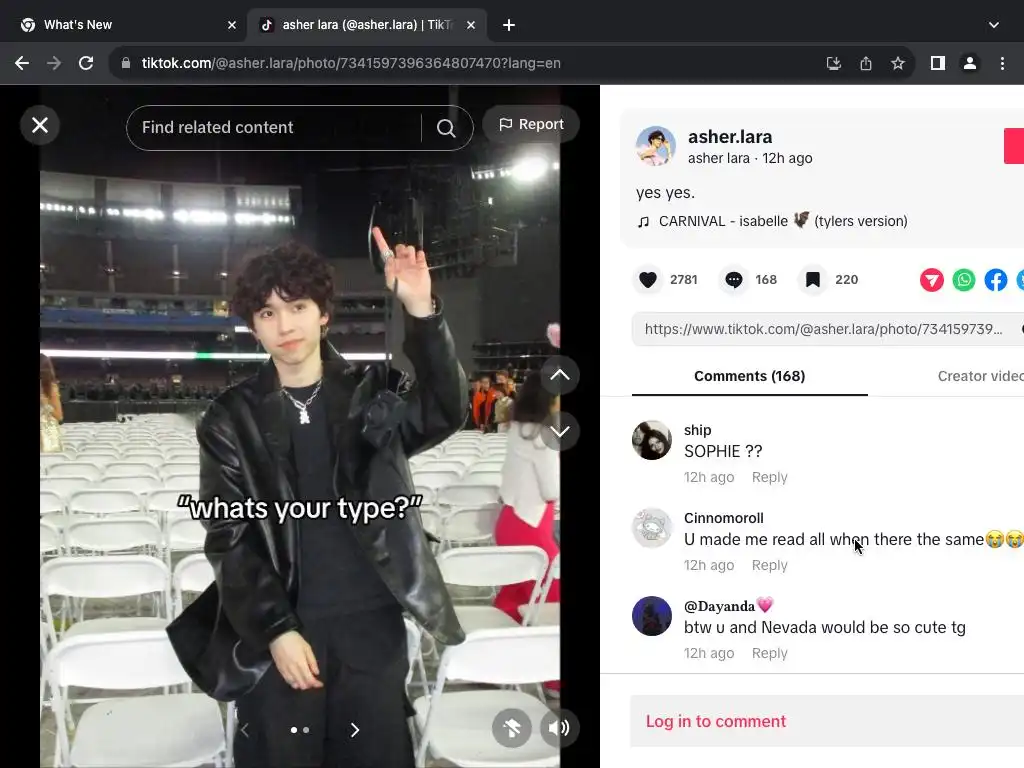The image size is (1024, 768).
Task: Like the post with the heart
Action: (648, 280)
